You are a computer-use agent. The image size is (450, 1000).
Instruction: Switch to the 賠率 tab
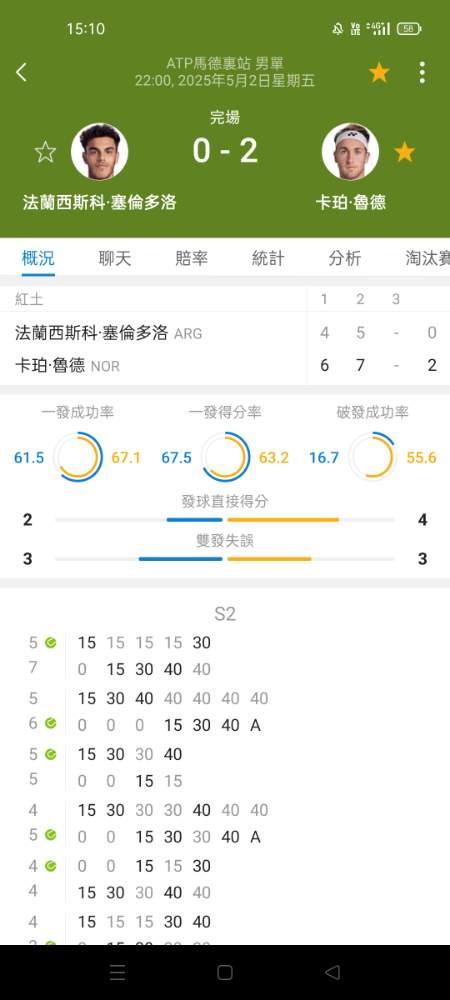point(191,258)
